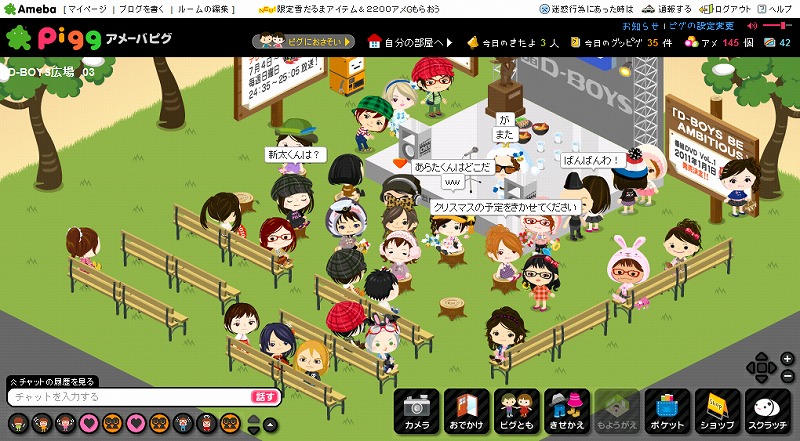
Task: Open the ポケット pocket
Action: tap(665, 411)
